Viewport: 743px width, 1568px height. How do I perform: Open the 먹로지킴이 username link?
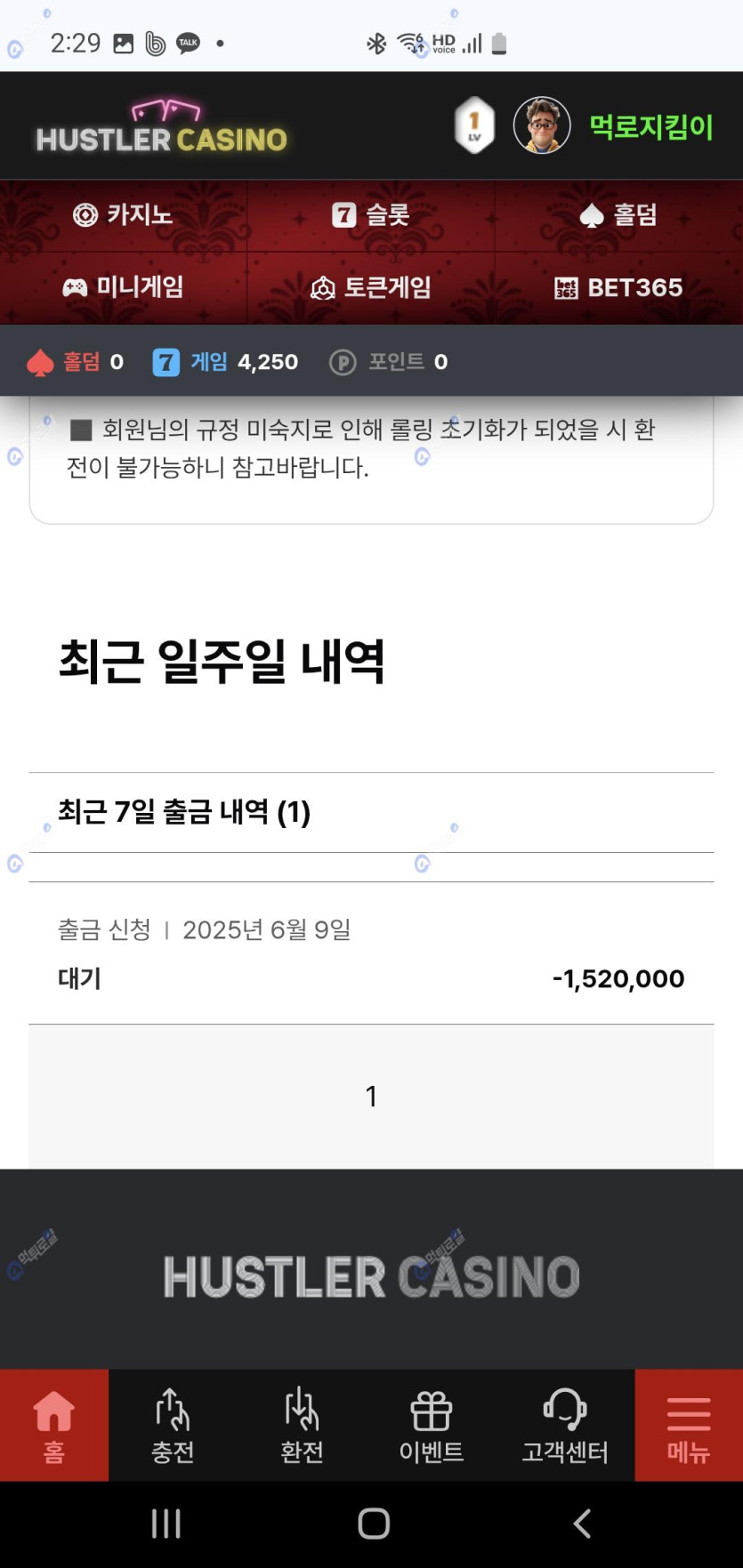(x=650, y=126)
